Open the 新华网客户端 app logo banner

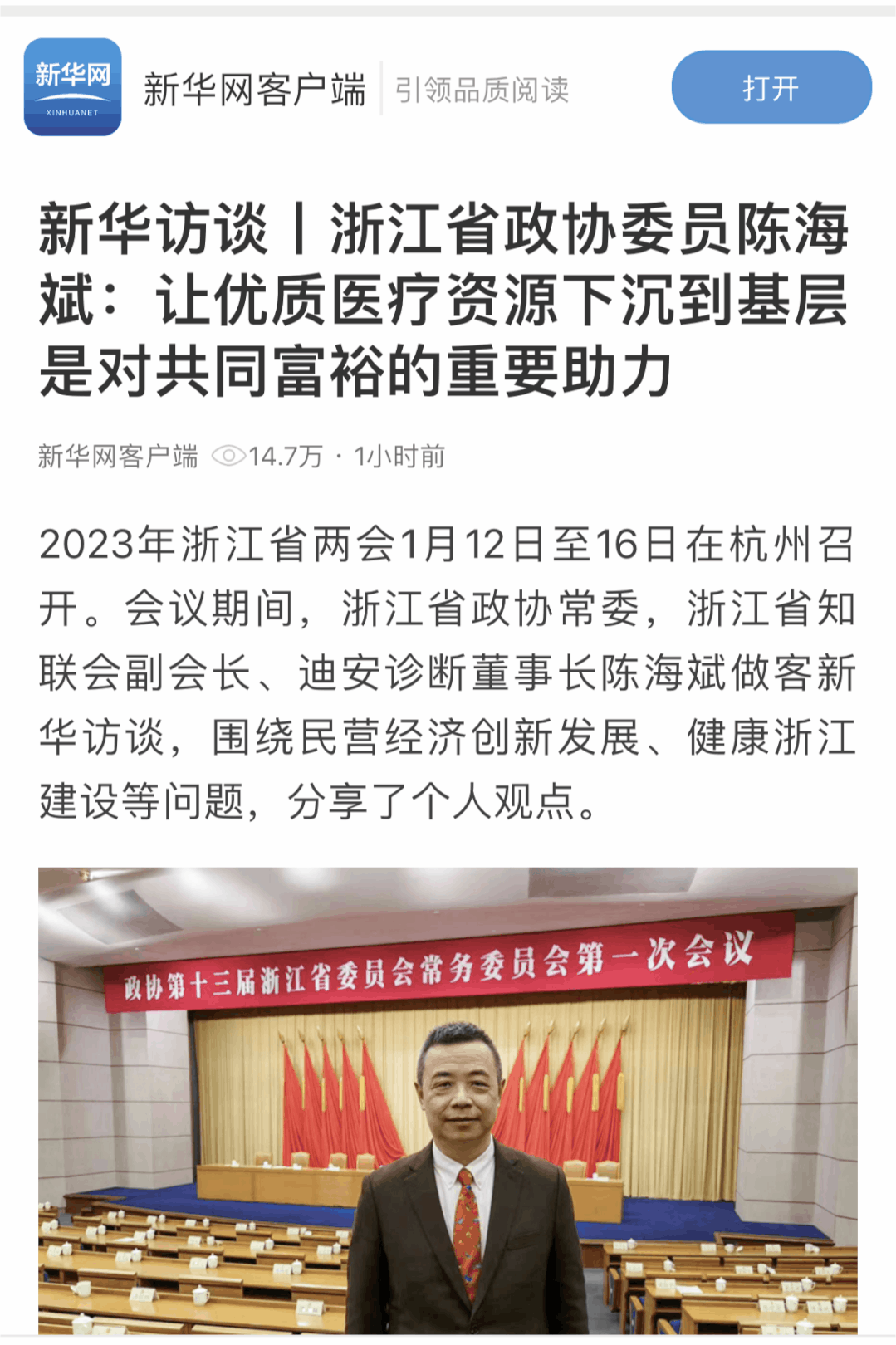click(73, 87)
